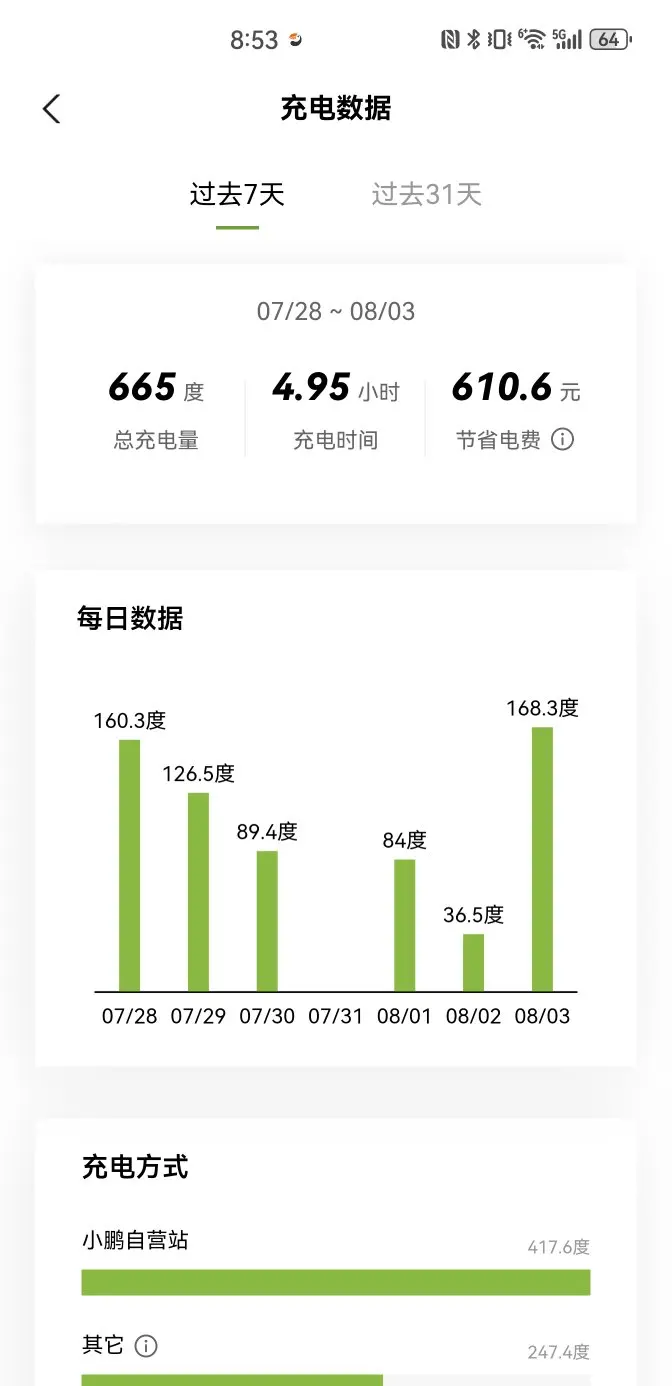
Task: Open the info icon beside 节省电费
Action: (563, 440)
